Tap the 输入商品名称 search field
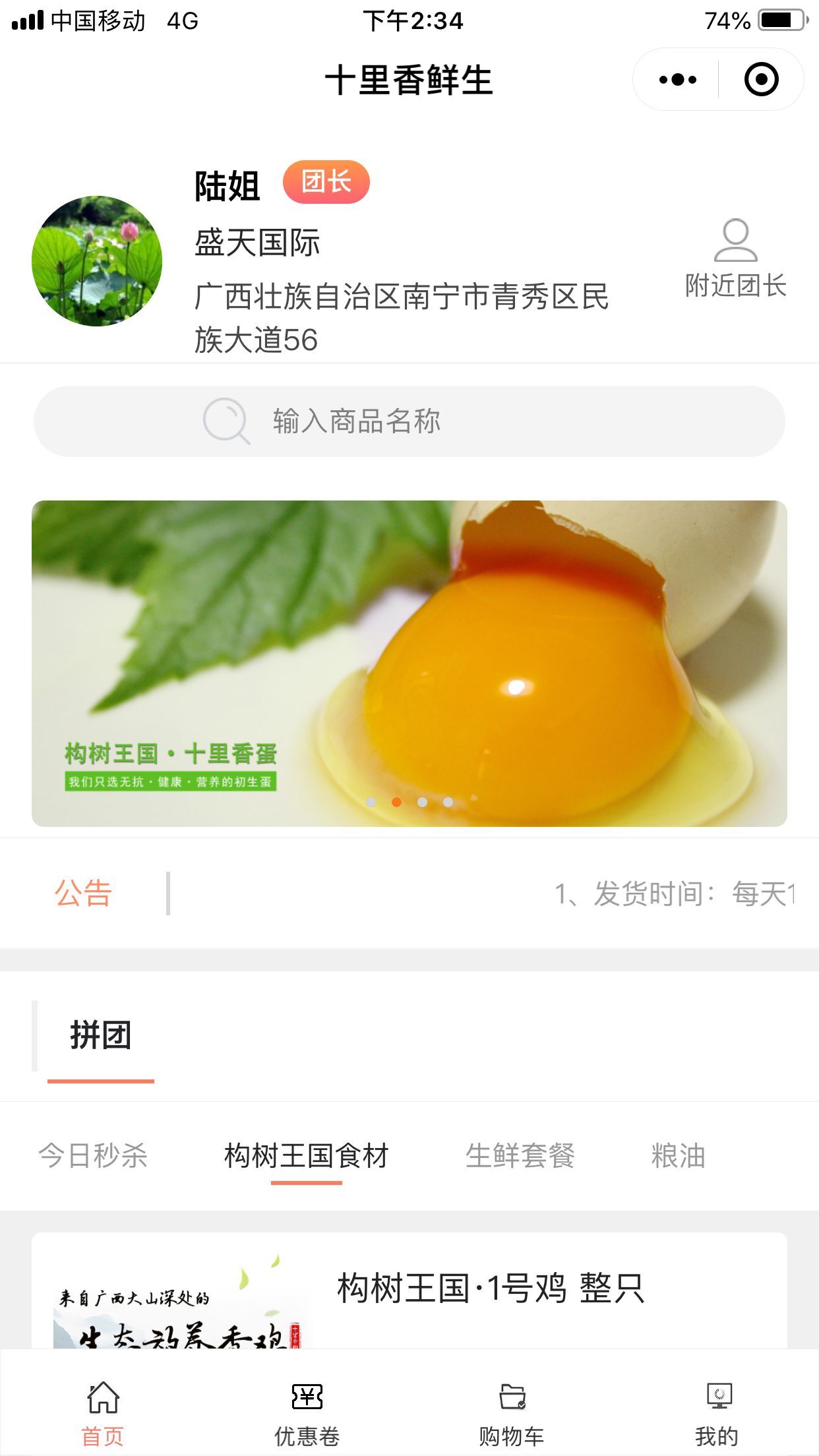This screenshot has width=819, height=1456. [x=409, y=421]
